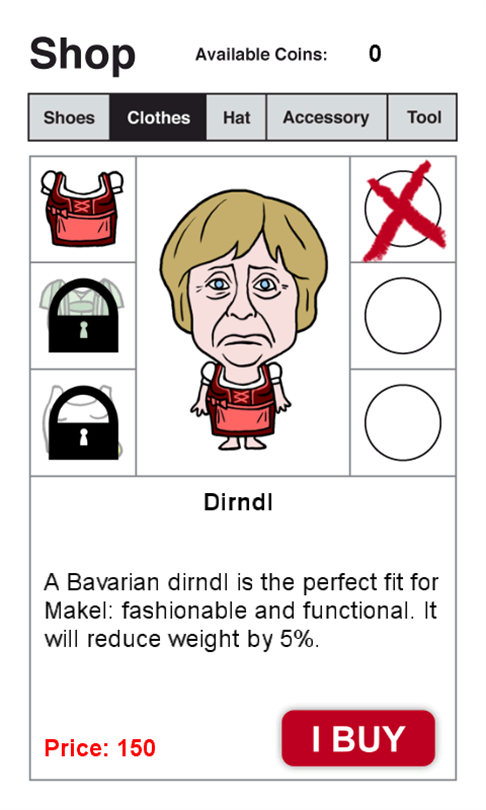Open the Hat tab
The width and height of the screenshot is (486, 810).
(237, 117)
